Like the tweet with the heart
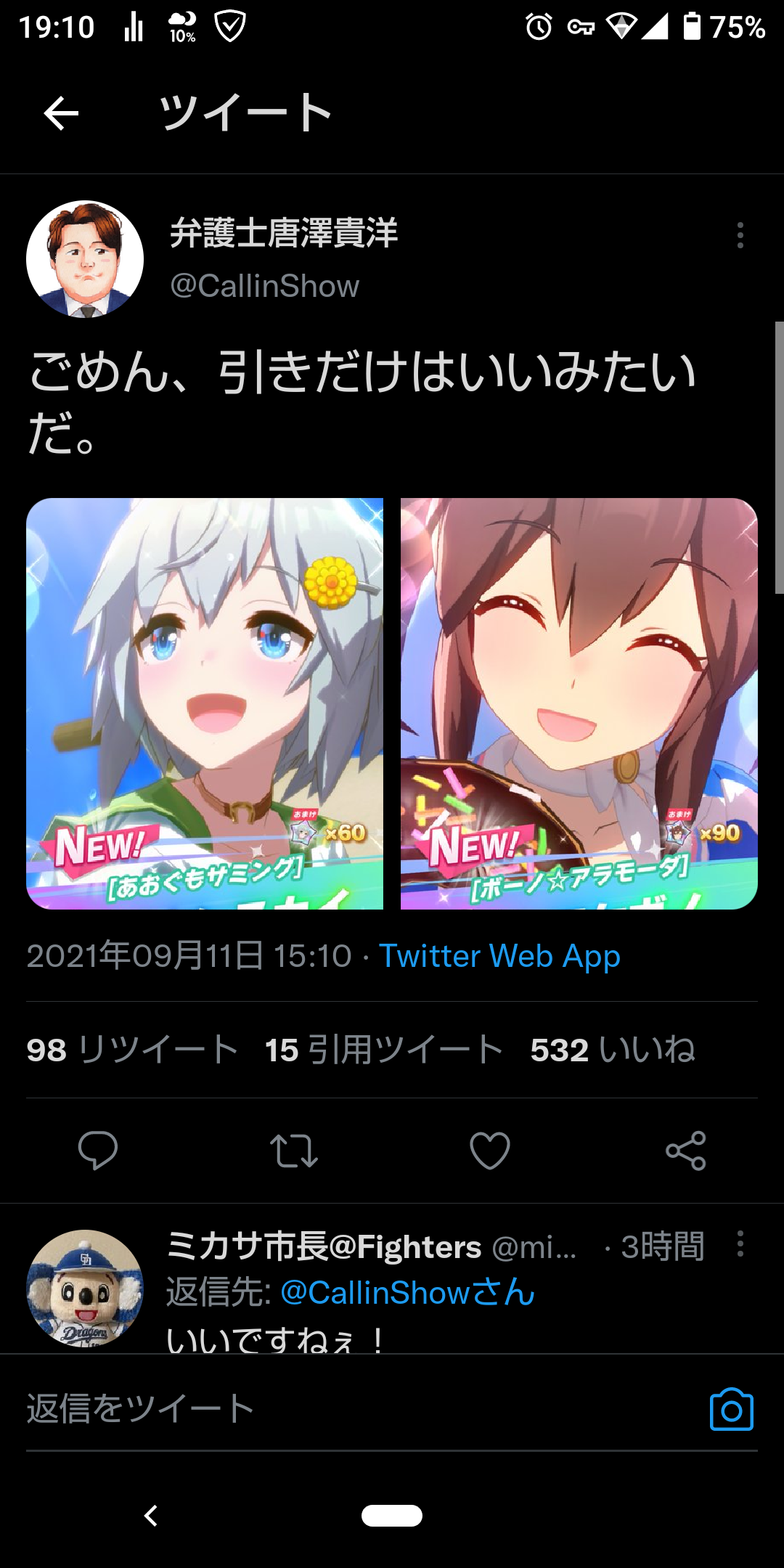This screenshot has height=1568, width=784. pyautogui.click(x=490, y=1151)
